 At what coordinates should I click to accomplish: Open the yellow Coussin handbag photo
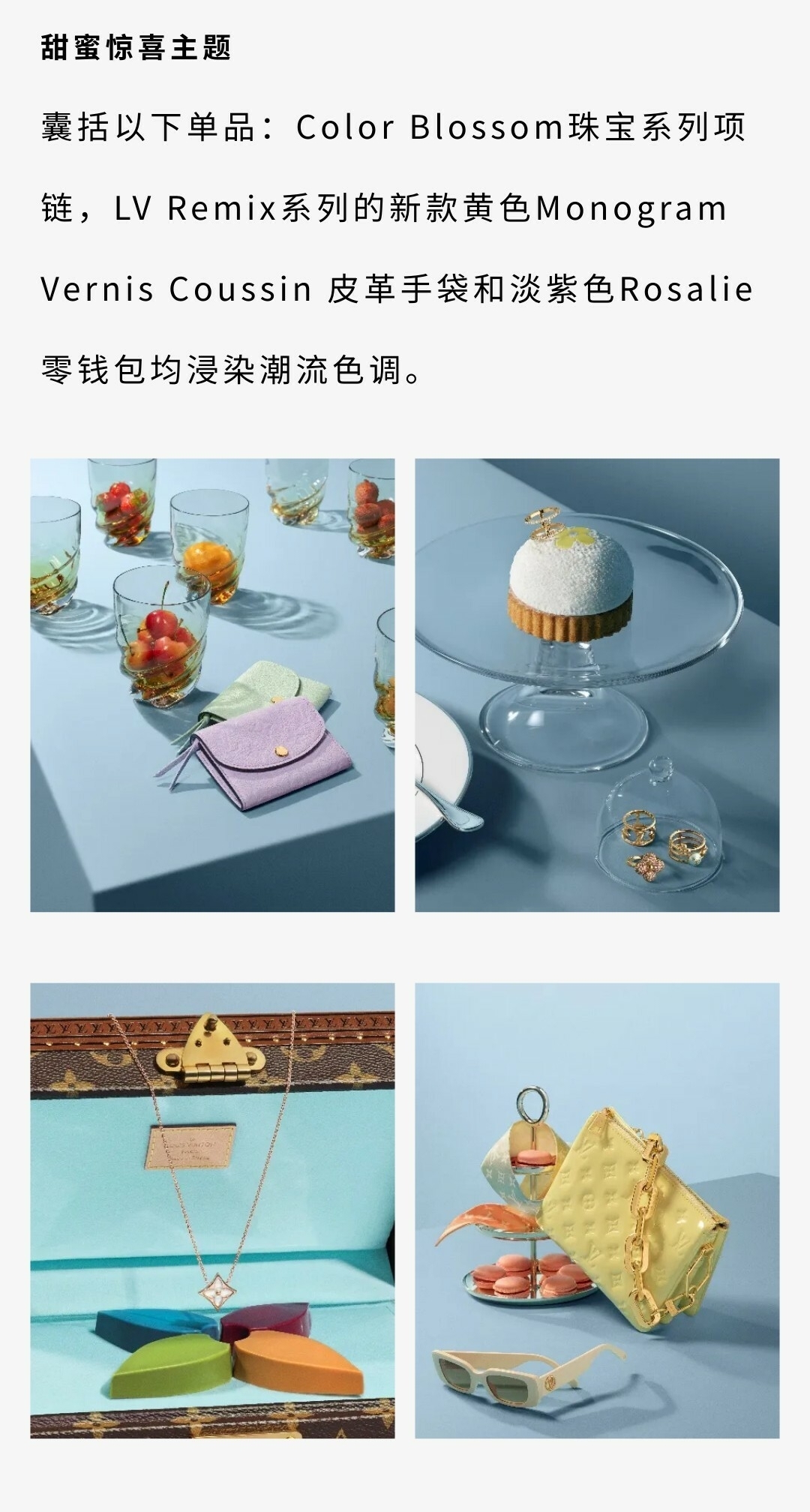coord(597,1210)
